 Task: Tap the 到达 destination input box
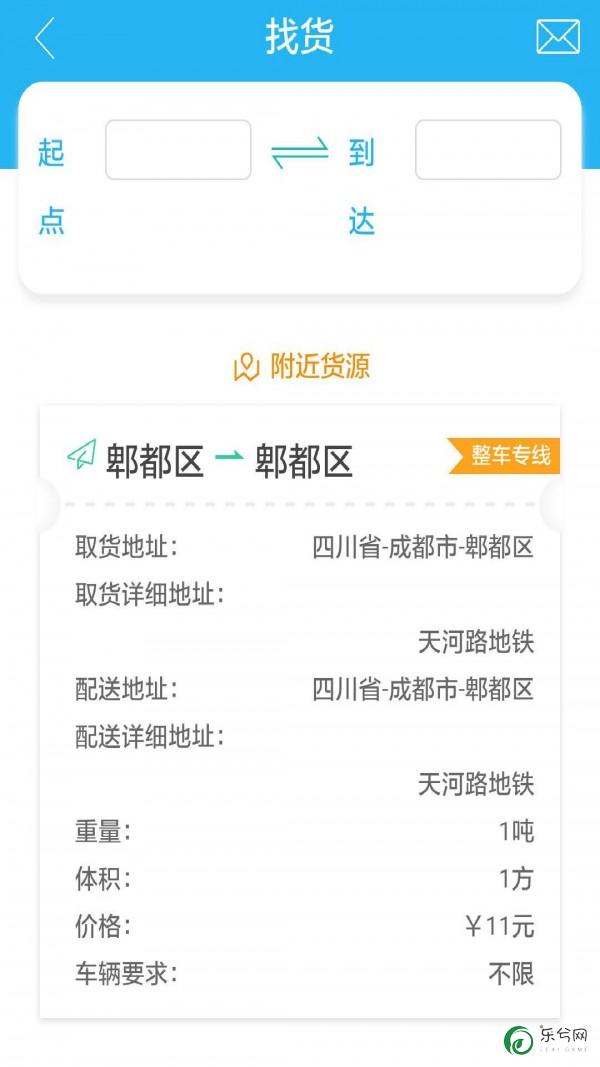(x=488, y=150)
